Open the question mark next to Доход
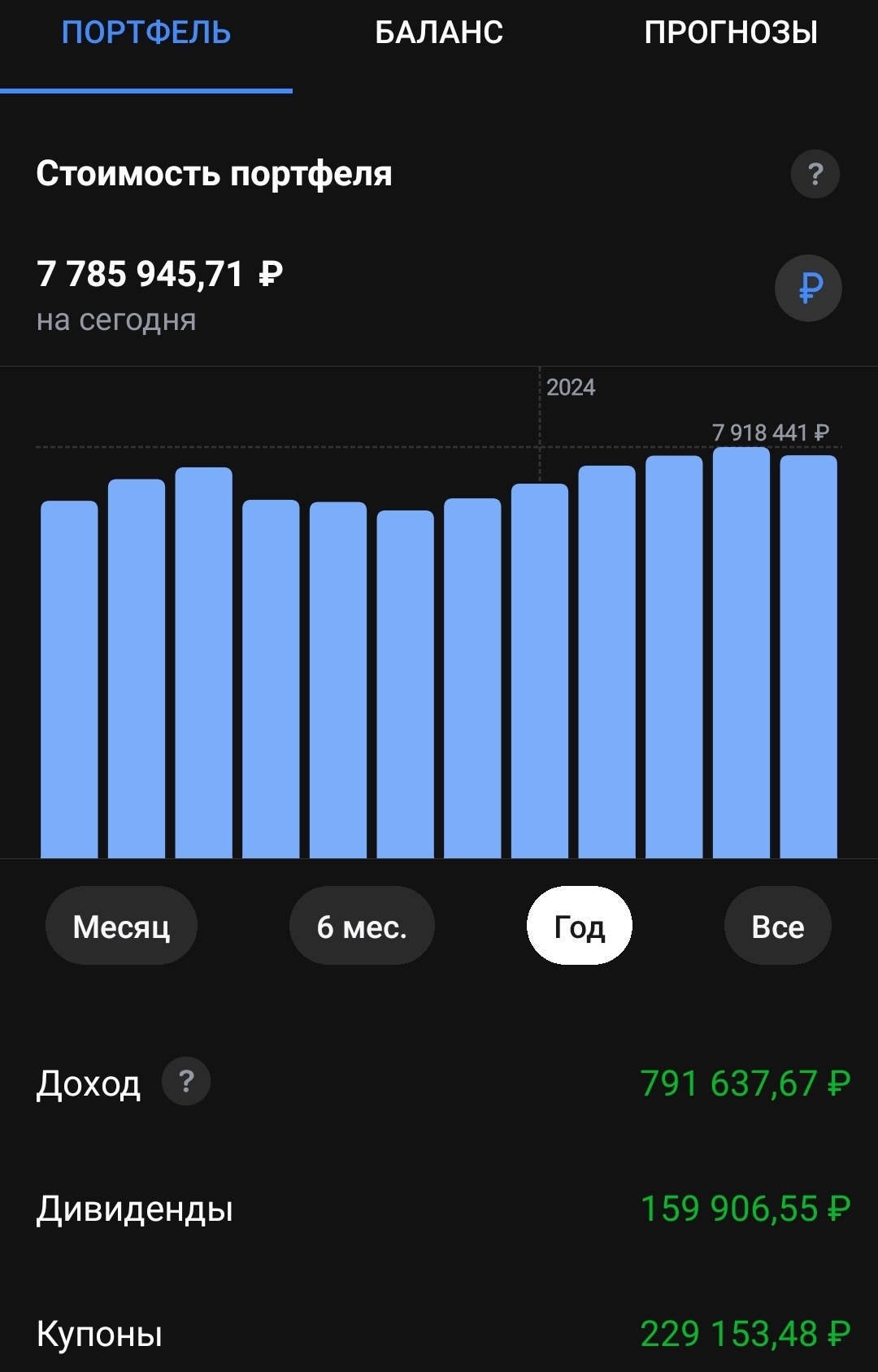878x1372 pixels. tap(186, 1081)
